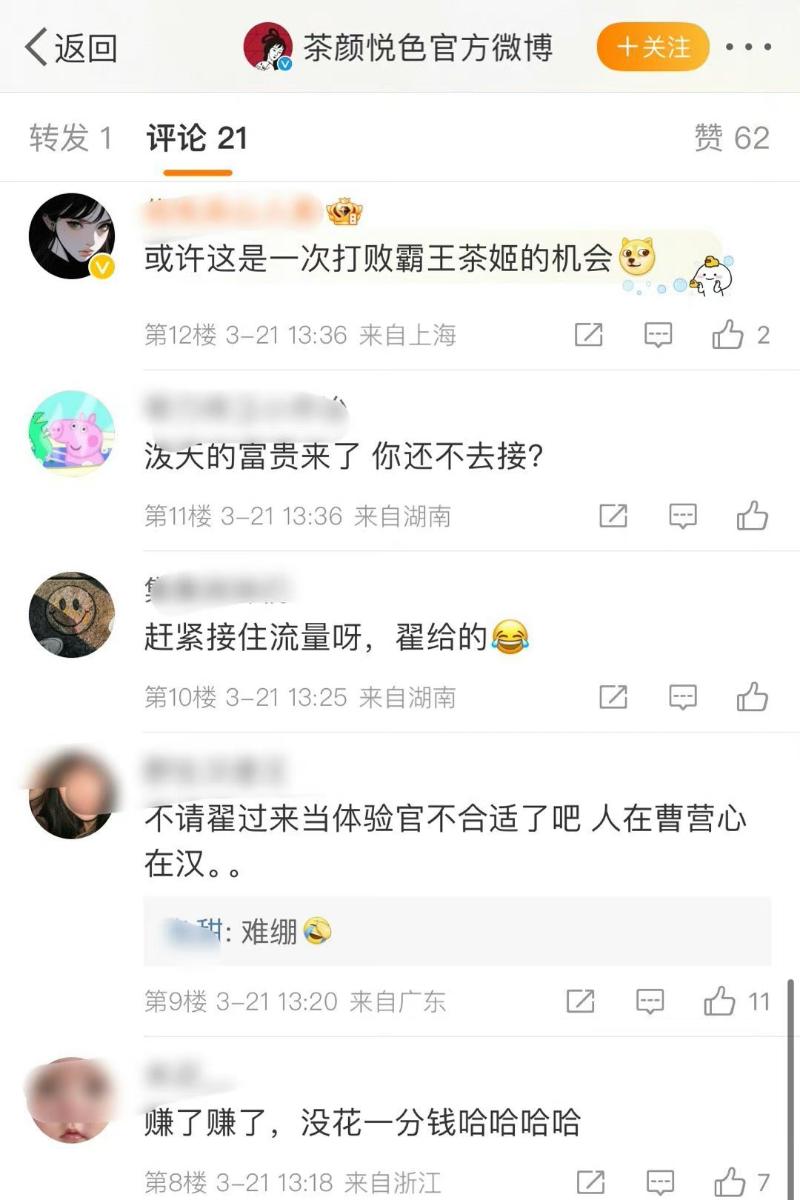Reply to the 第11楼 comment
The width and height of the screenshot is (800, 1200).
[x=682, y=516]
